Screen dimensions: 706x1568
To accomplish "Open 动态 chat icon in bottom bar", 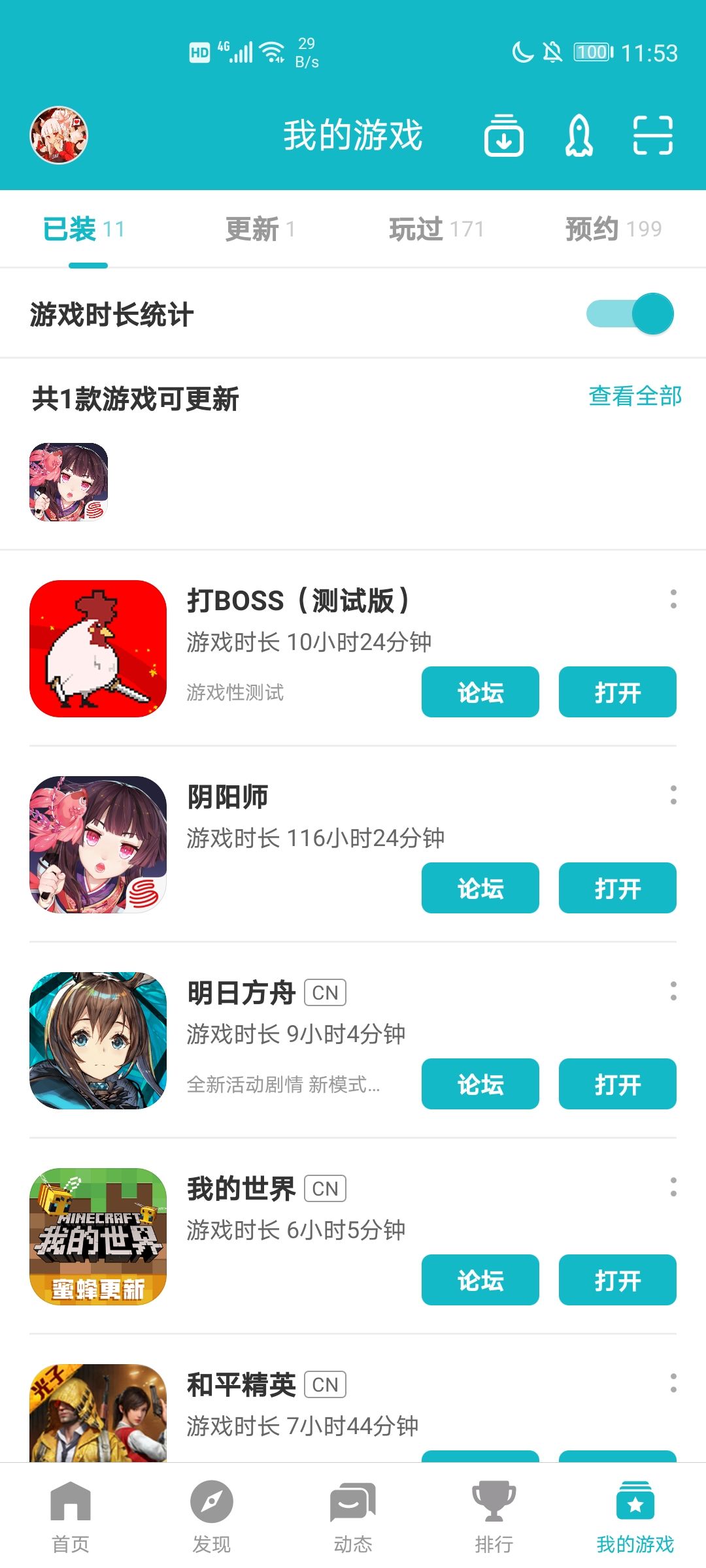I will point(353,1503).
